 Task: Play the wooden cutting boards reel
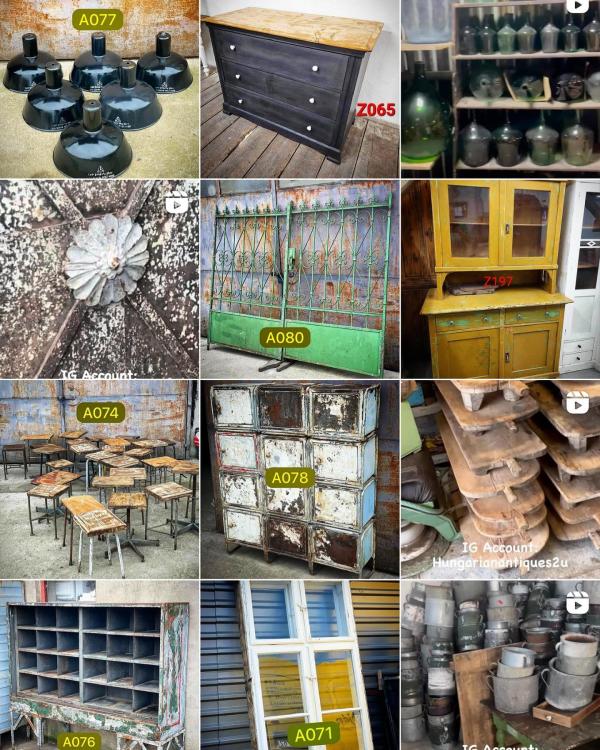point(500,478)
